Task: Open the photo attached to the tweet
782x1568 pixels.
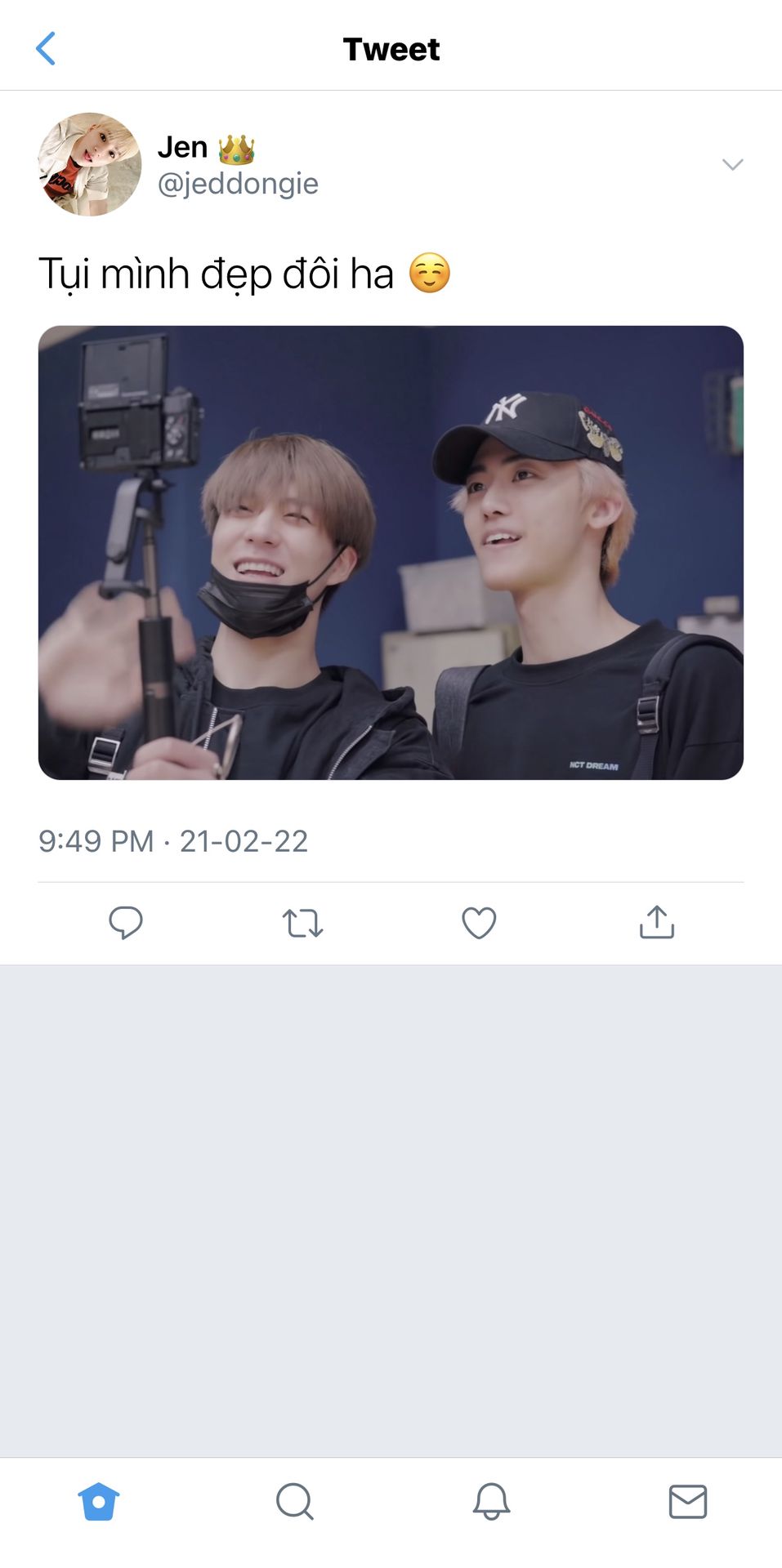Action: pos(391,552)
